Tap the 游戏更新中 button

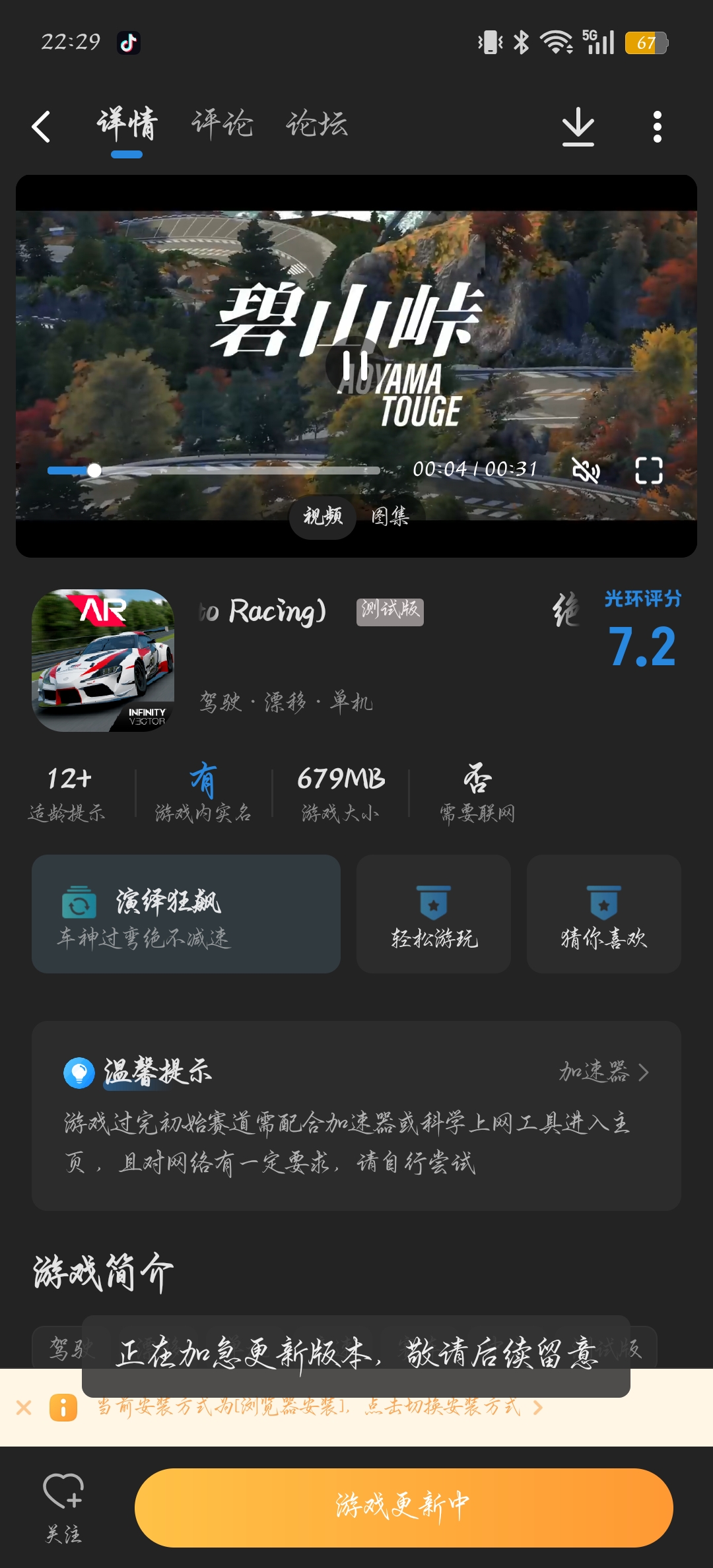click(x=403, y=1507)
